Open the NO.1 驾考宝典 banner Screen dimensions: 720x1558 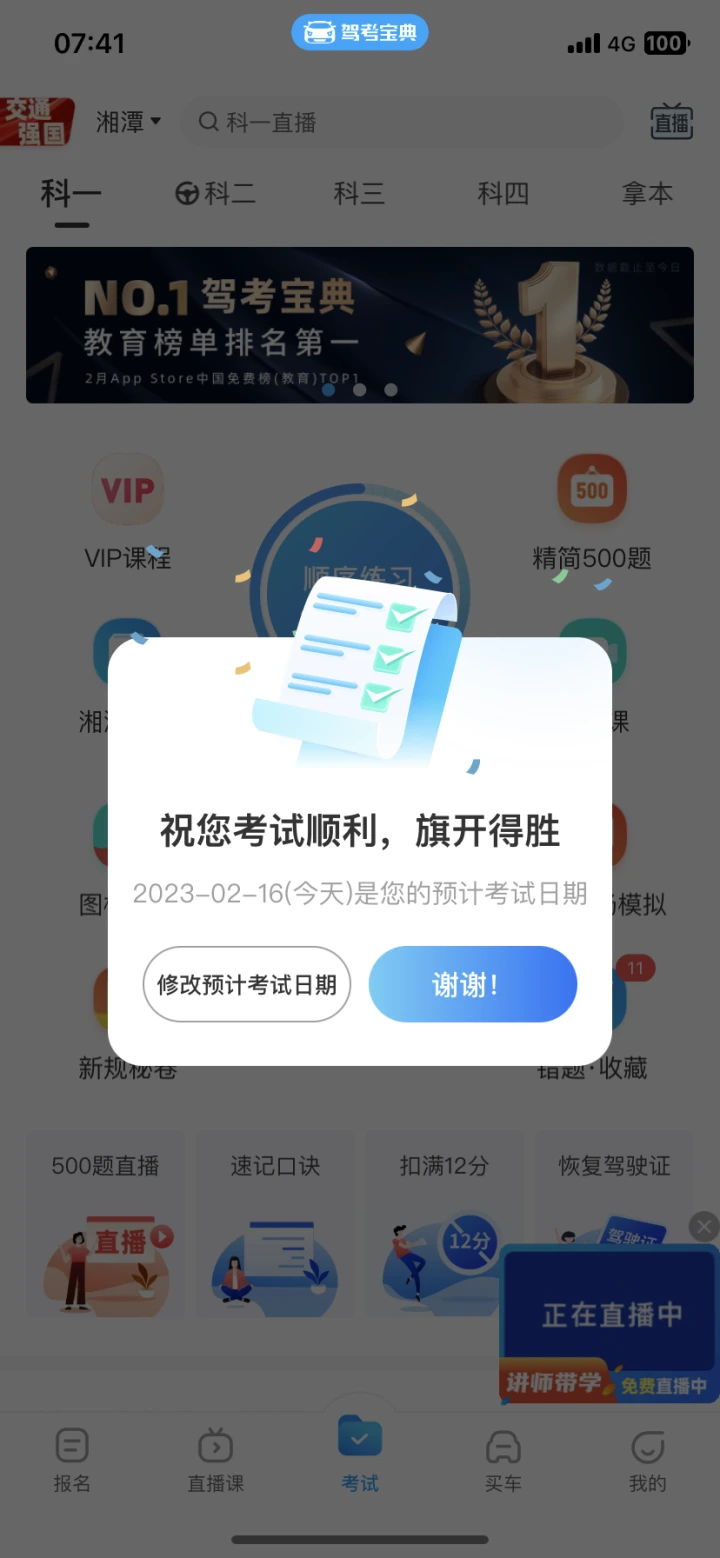360,325
